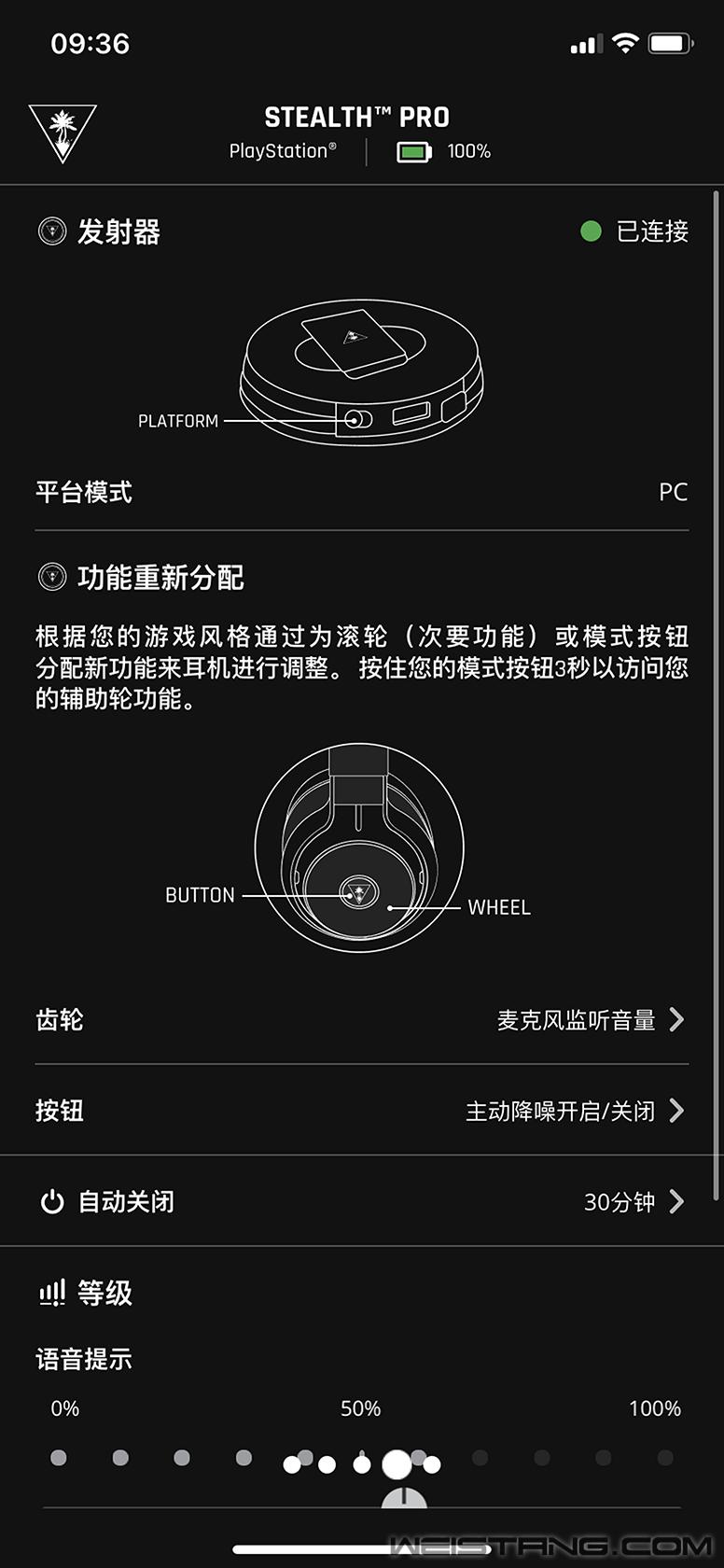The height and width of the screenshot is (1568, 724).
Task: Tap the PlayStation® mode label under STEALTH PRO
Action: point(284,150)
